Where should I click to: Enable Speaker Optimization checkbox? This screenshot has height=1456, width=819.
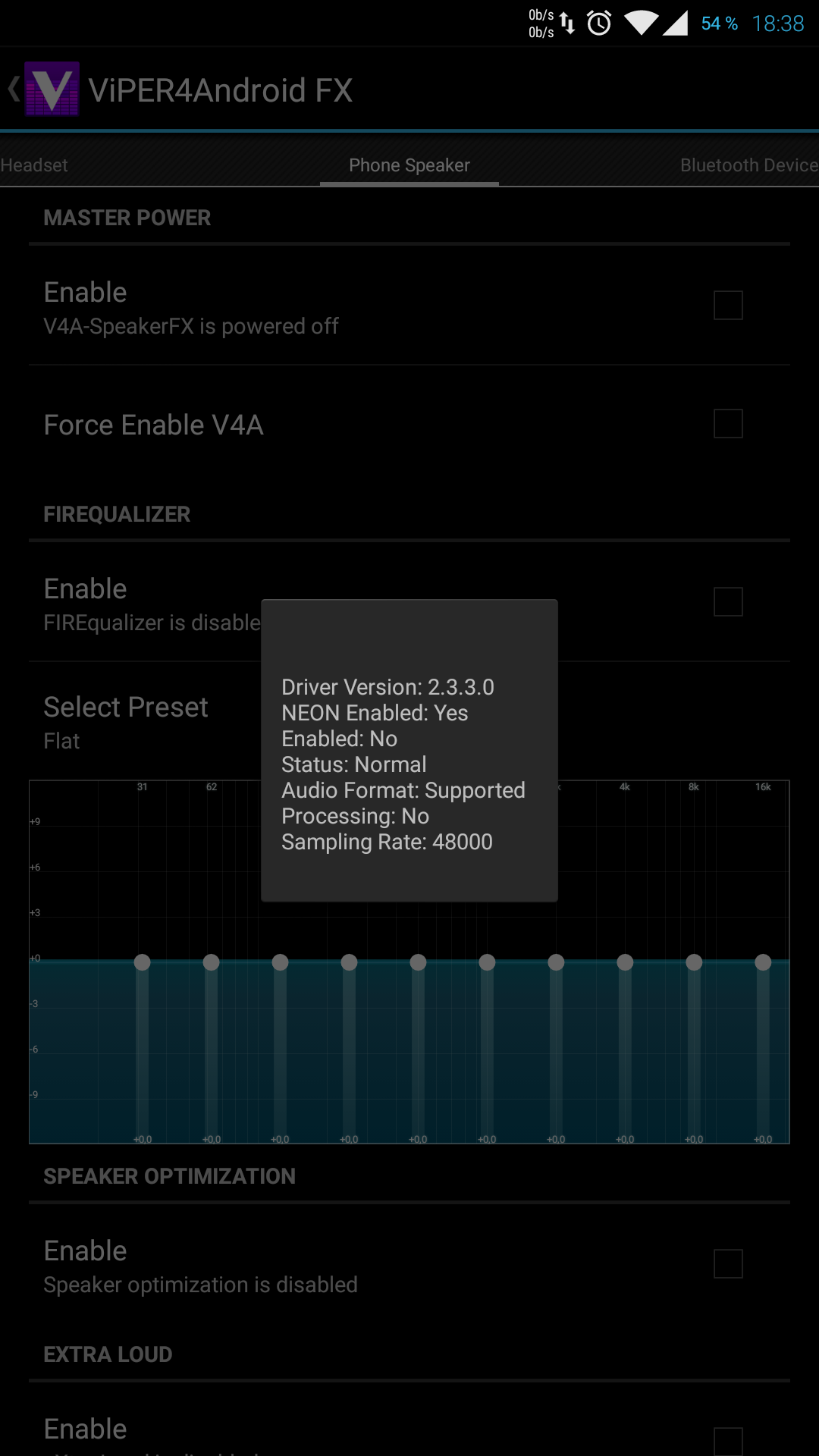tap(728, 1264)
